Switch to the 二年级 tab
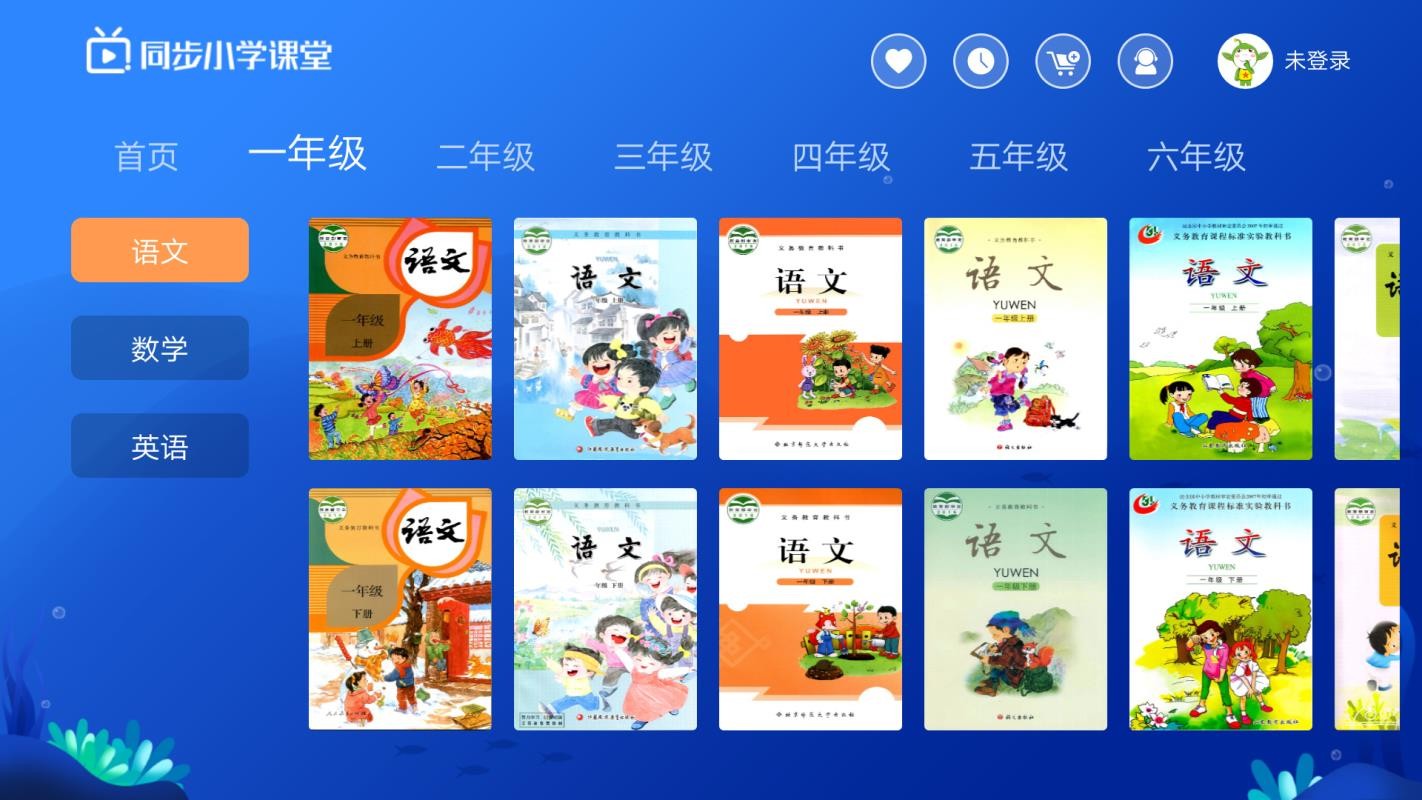This screenshot has height=800, width=1422. point(486,157)
